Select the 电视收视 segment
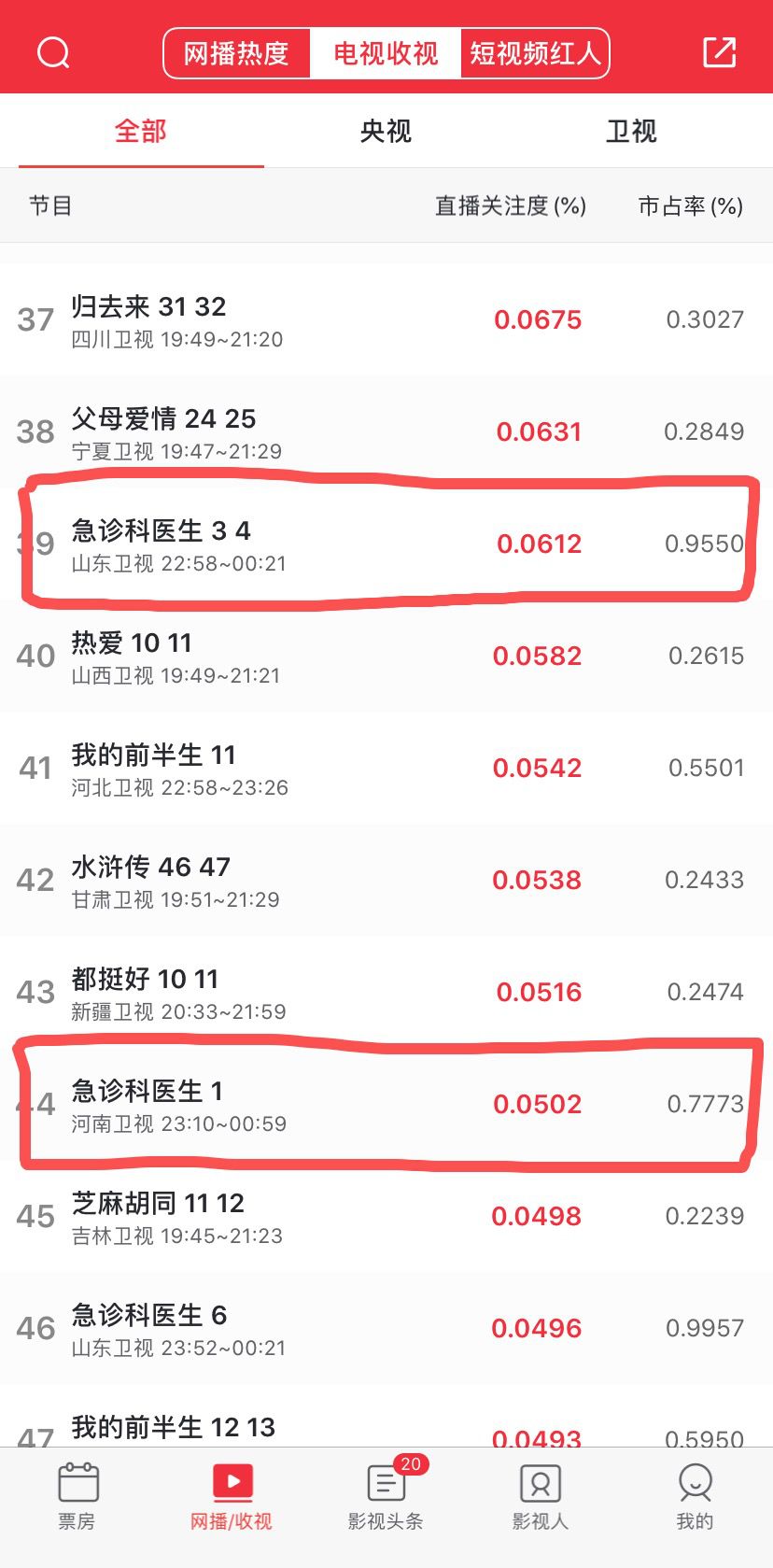773x1568 pixels. coord(386,53)
